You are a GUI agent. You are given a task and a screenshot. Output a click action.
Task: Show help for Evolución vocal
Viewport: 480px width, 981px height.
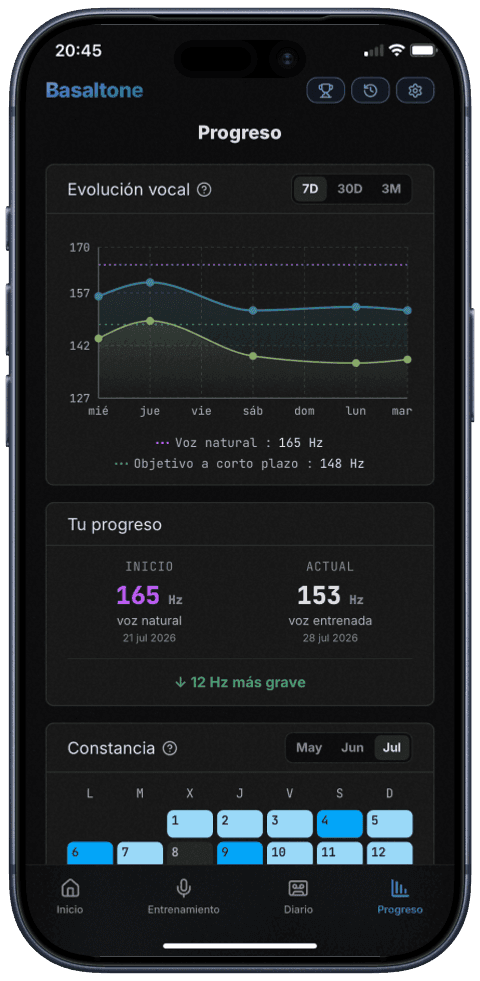[204, 190]
